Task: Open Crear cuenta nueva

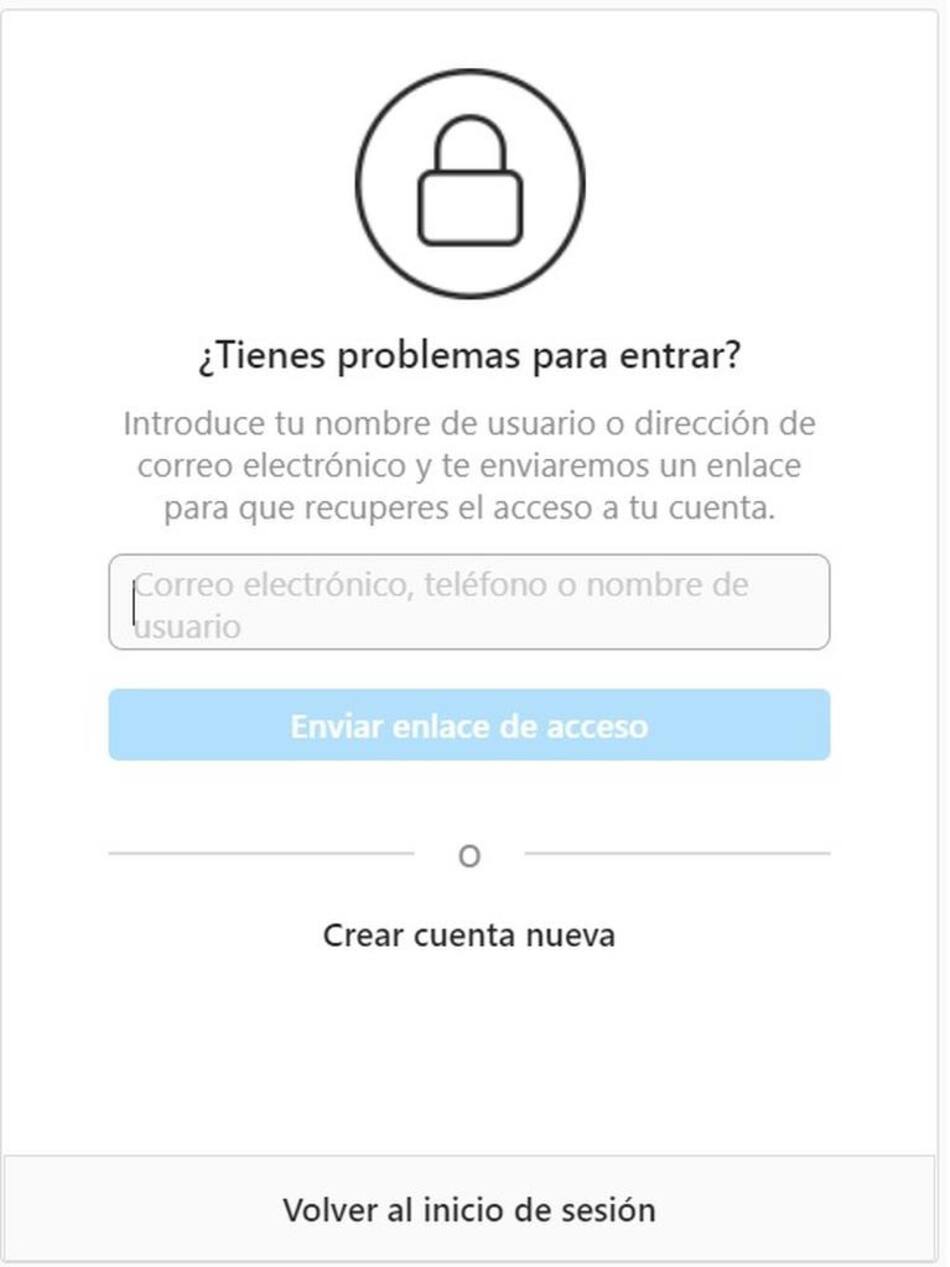Action: (x=468, y=936)
